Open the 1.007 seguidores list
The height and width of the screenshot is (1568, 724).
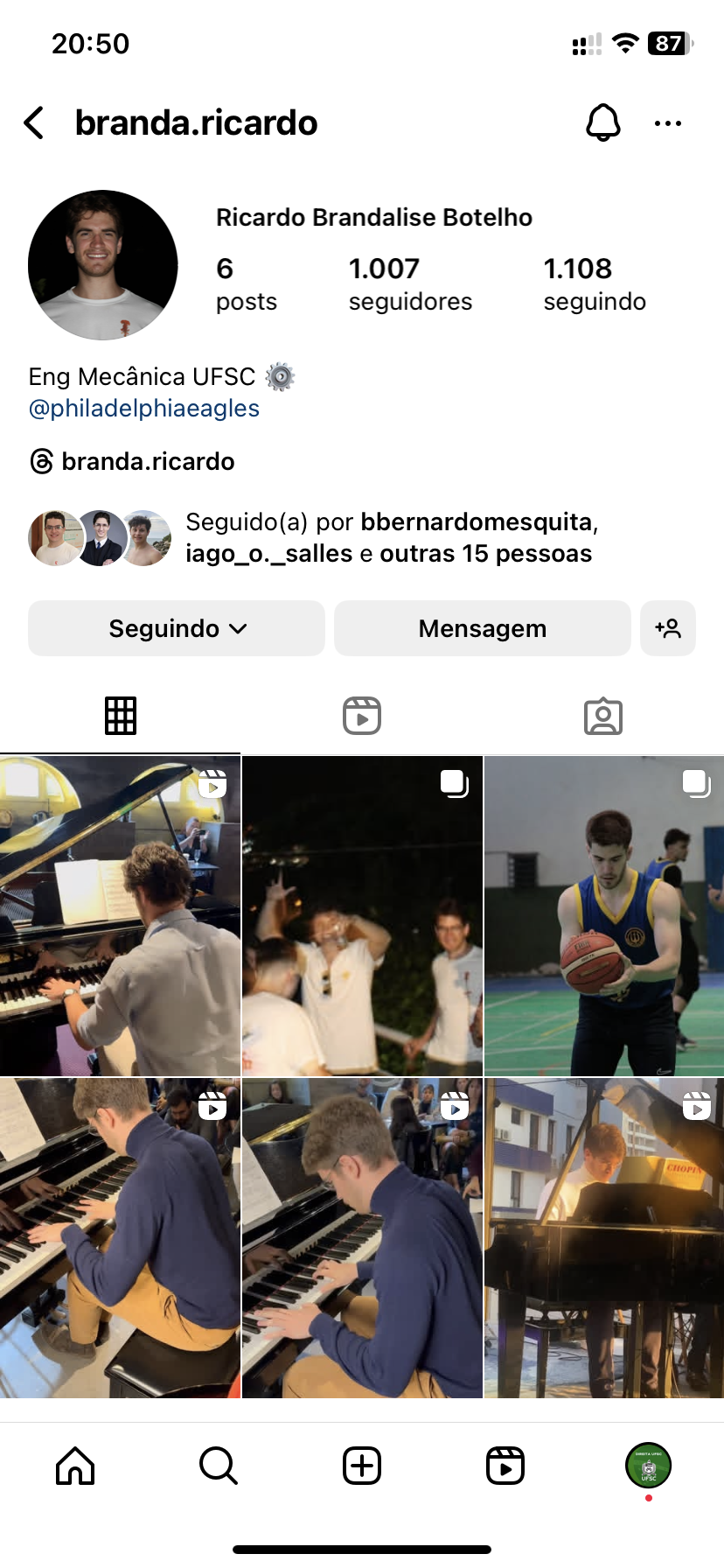tap(409, 283)
